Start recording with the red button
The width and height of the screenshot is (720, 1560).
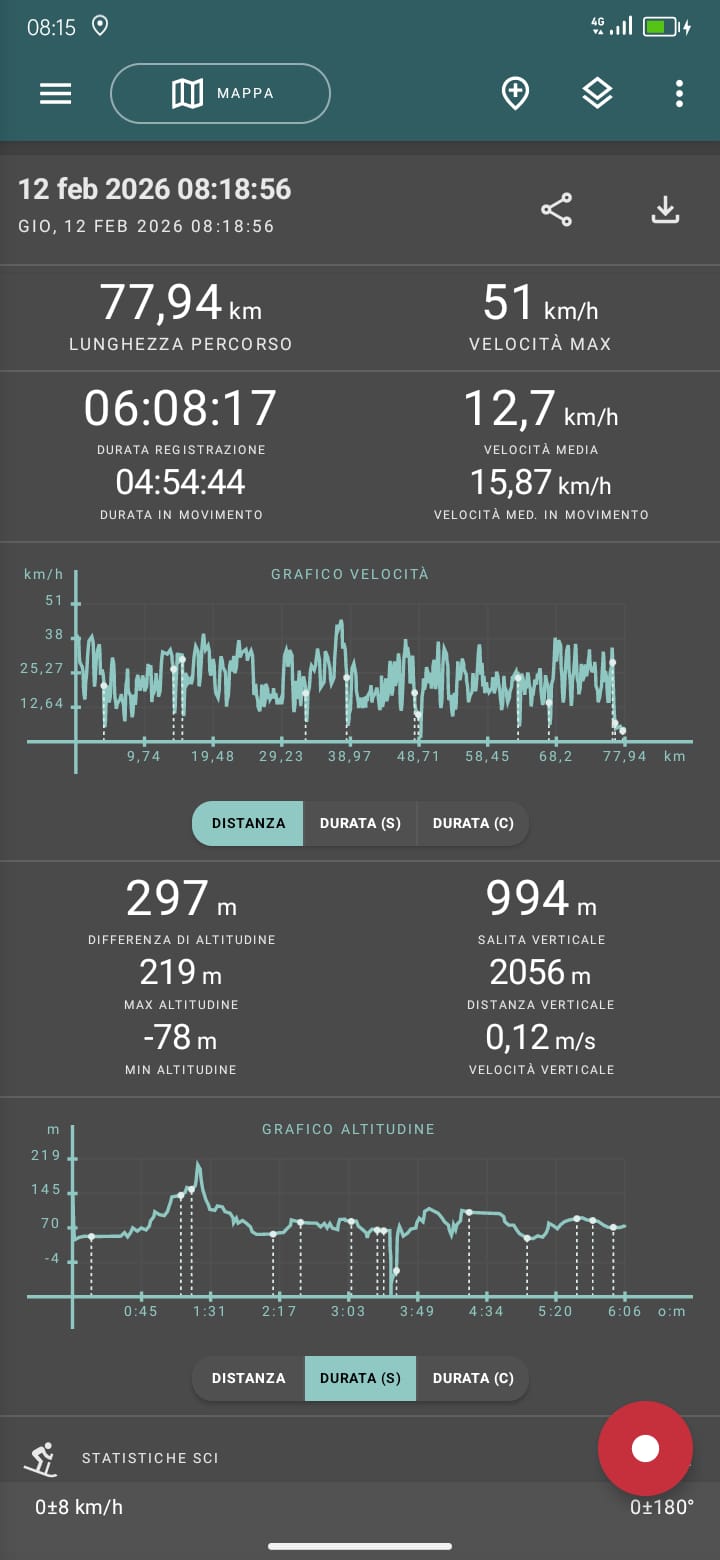click(x=645, y=1448)
